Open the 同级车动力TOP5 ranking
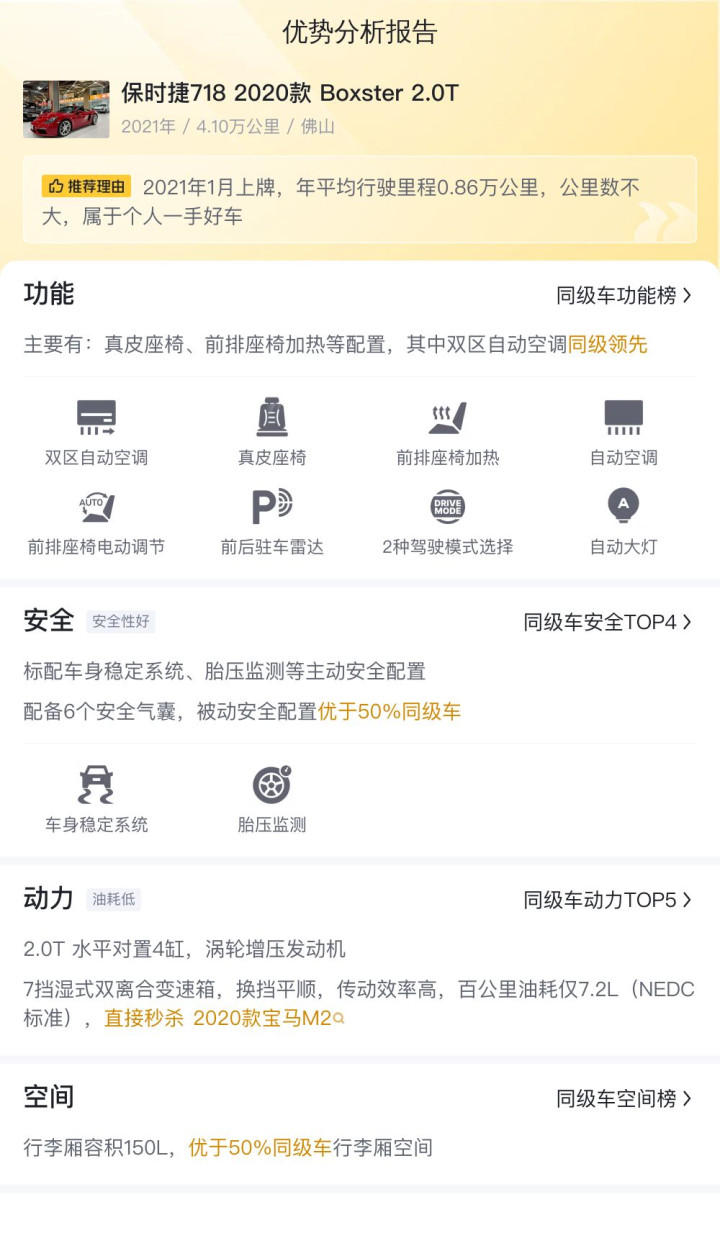 [608, 899]
